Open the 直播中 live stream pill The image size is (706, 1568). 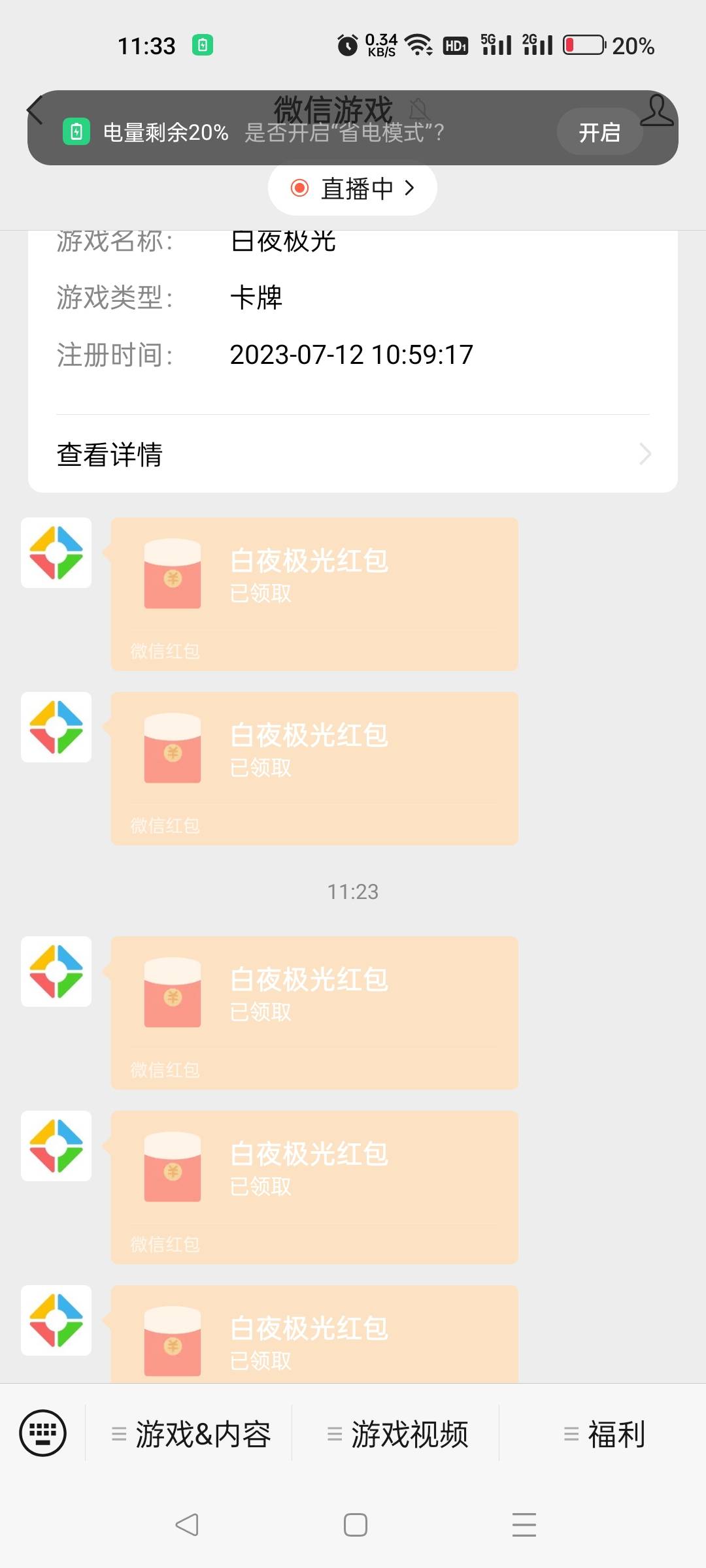(352, 188)
